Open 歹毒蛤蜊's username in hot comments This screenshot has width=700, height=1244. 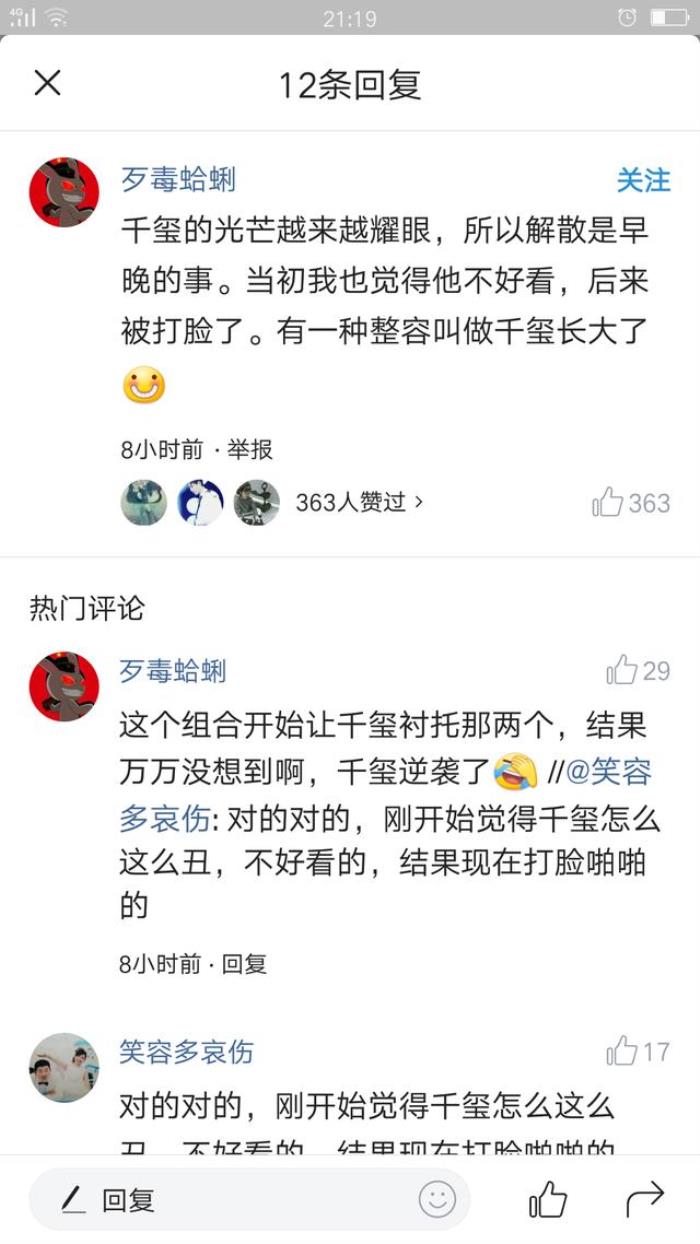(173, 671)
